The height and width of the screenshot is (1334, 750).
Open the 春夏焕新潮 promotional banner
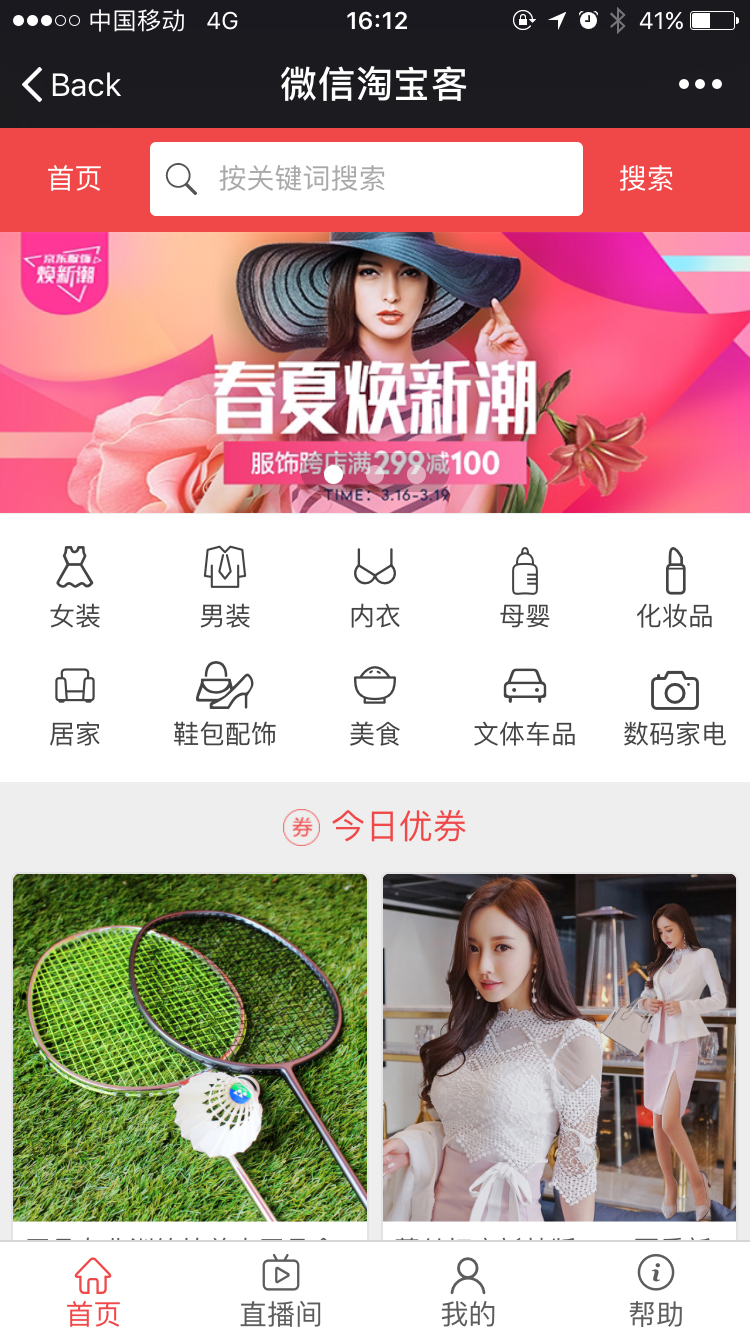click(x=375, y=372)
